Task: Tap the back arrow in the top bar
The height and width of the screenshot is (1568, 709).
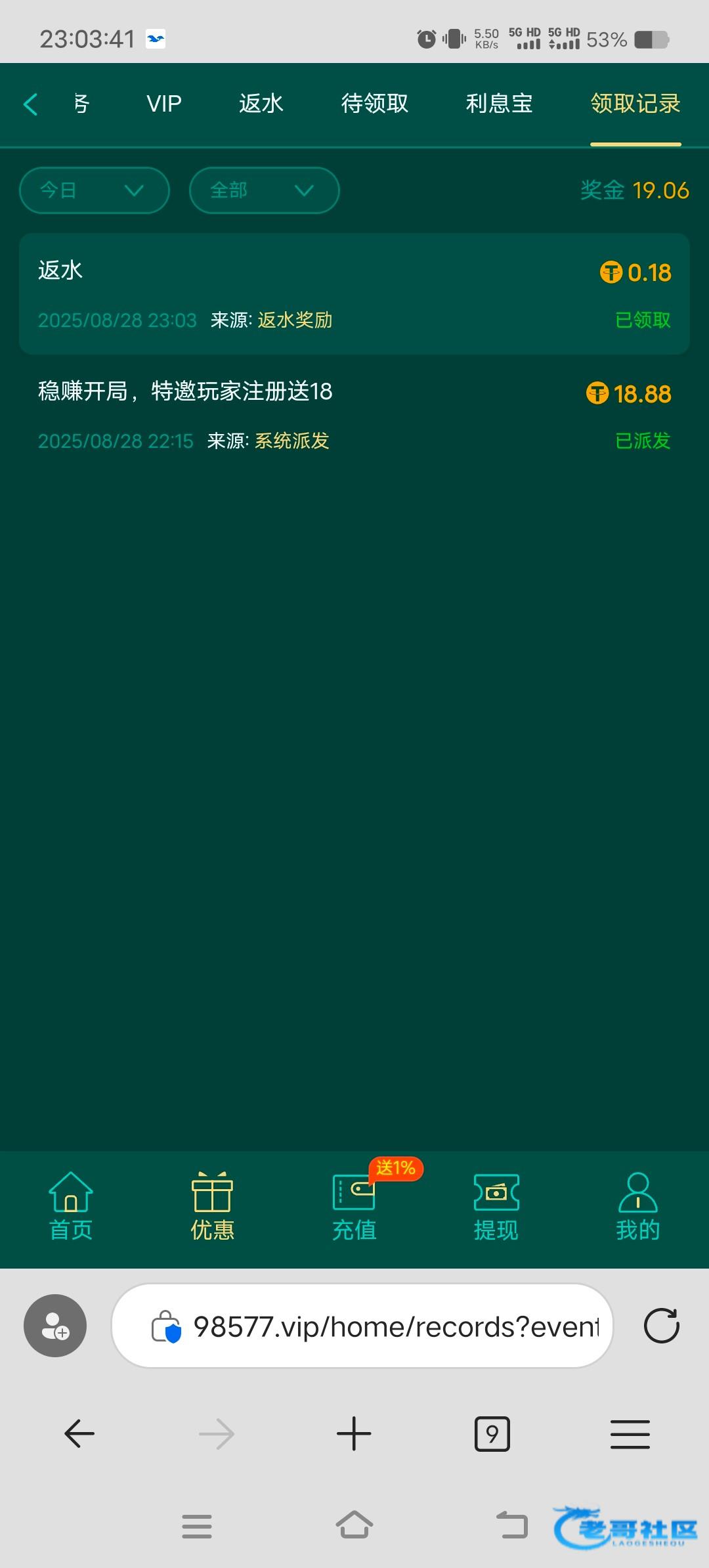Action: tap(30, 104)
